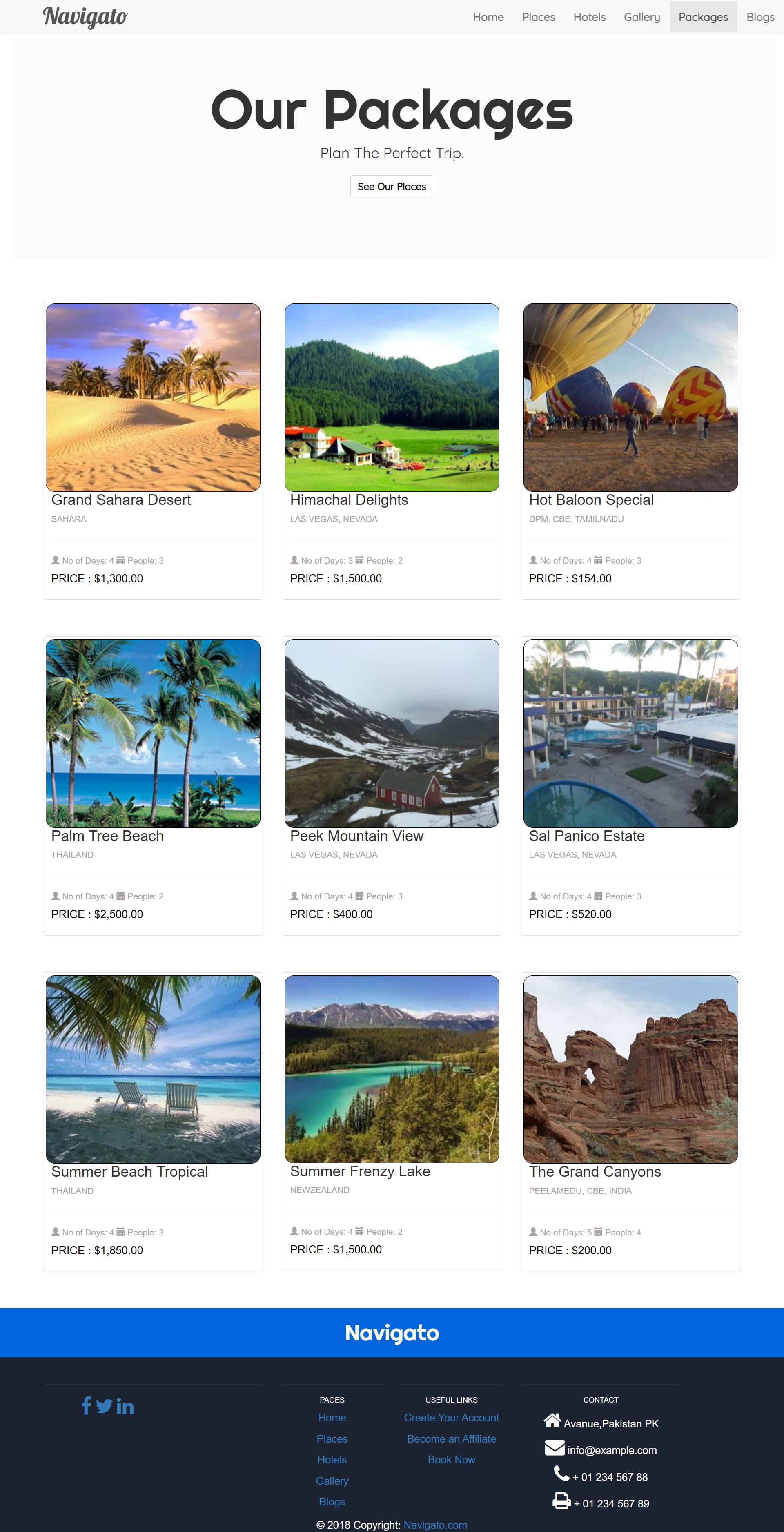This screenshot has width=784, height=1532.
Task: Tap the See Our Places button
Action: (x=392, y=186)
